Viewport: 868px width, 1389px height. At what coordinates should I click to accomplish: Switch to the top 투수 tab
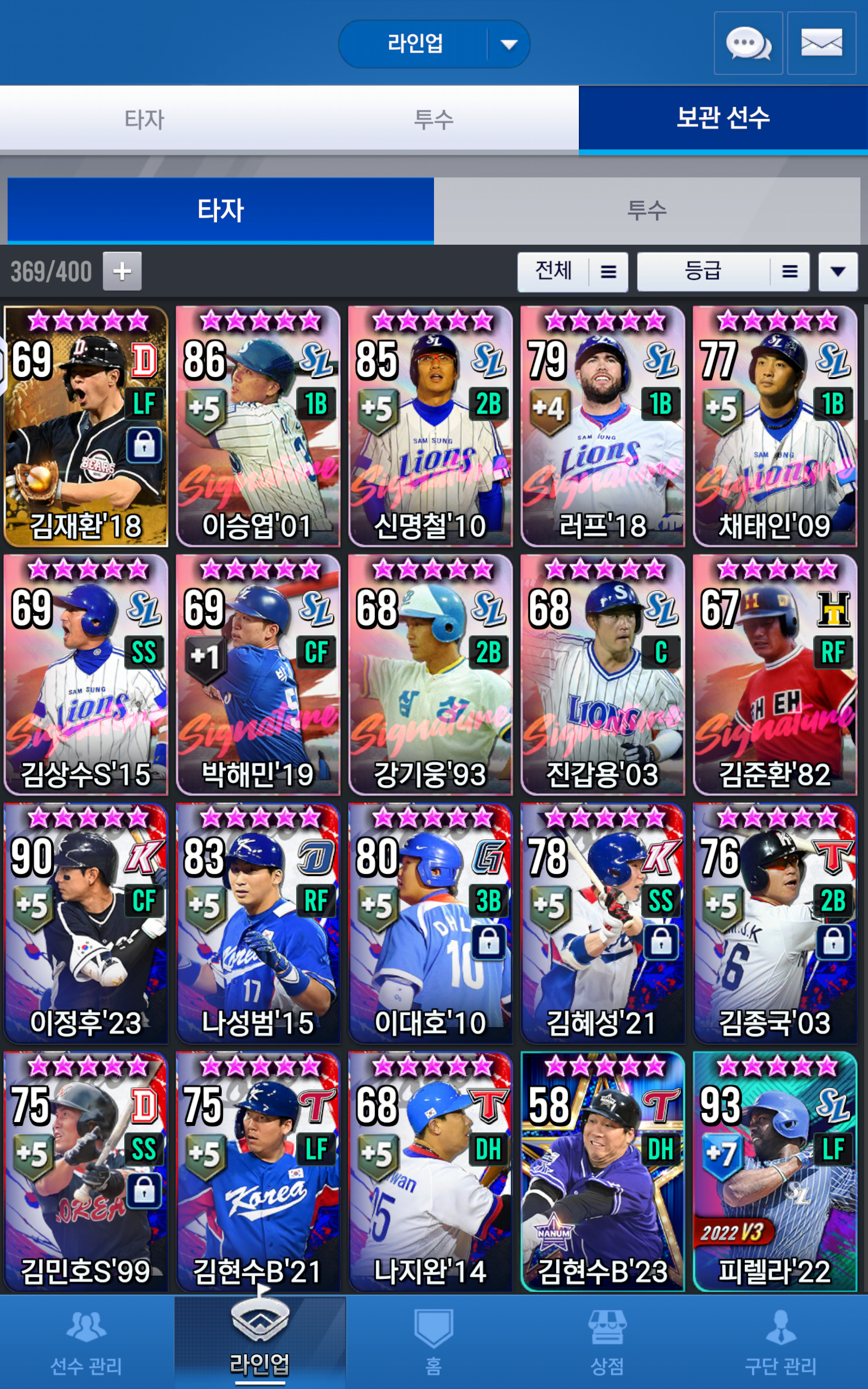pyautogui.click(x=433, y=119)
